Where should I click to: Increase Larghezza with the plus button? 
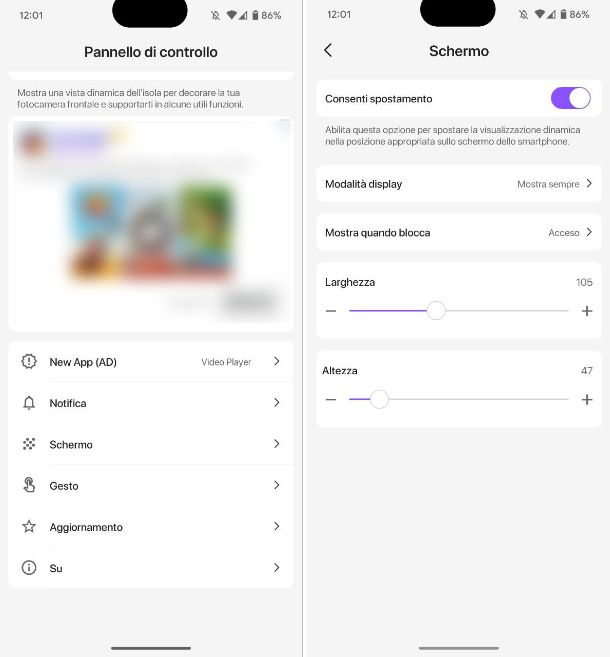click(587, 311)
